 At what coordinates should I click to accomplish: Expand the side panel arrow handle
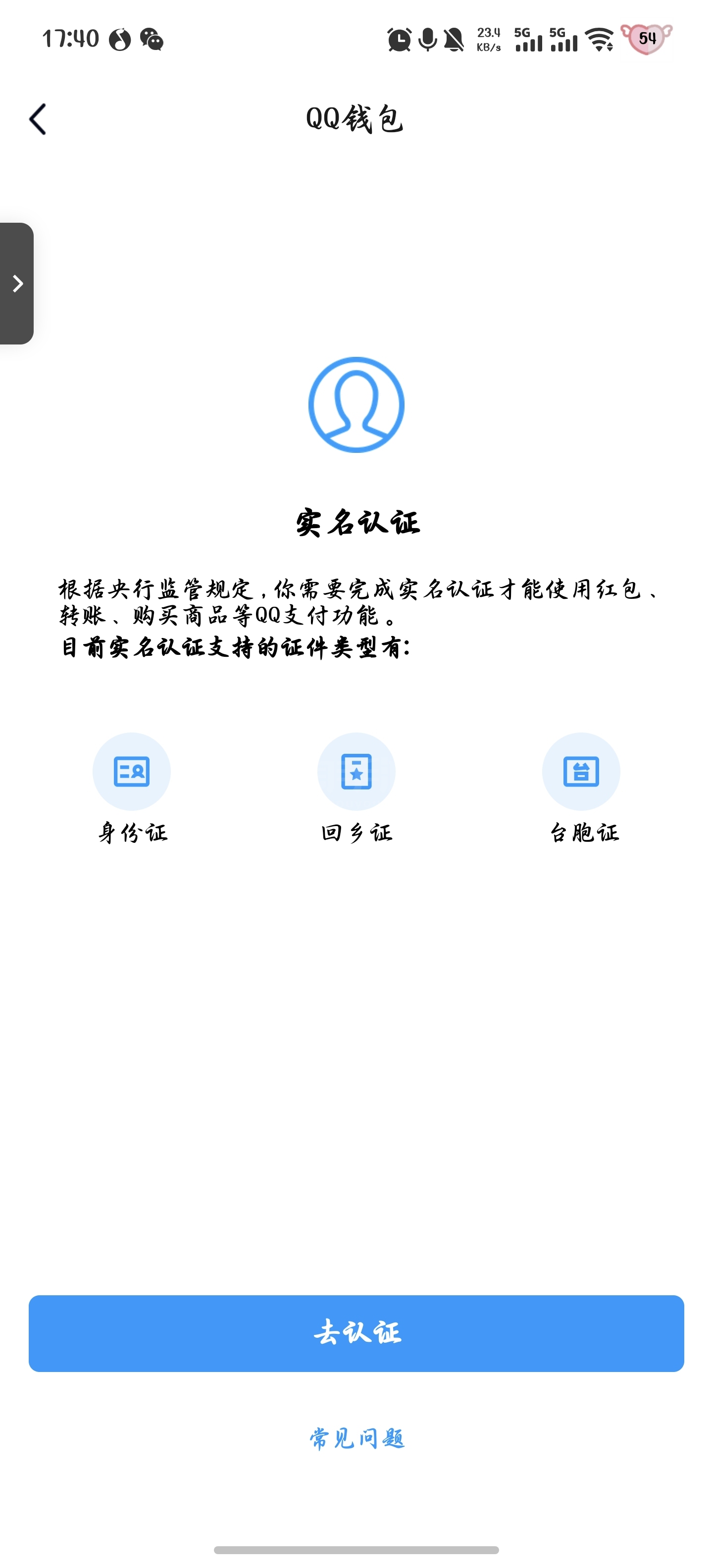click(x=16, y=284)
